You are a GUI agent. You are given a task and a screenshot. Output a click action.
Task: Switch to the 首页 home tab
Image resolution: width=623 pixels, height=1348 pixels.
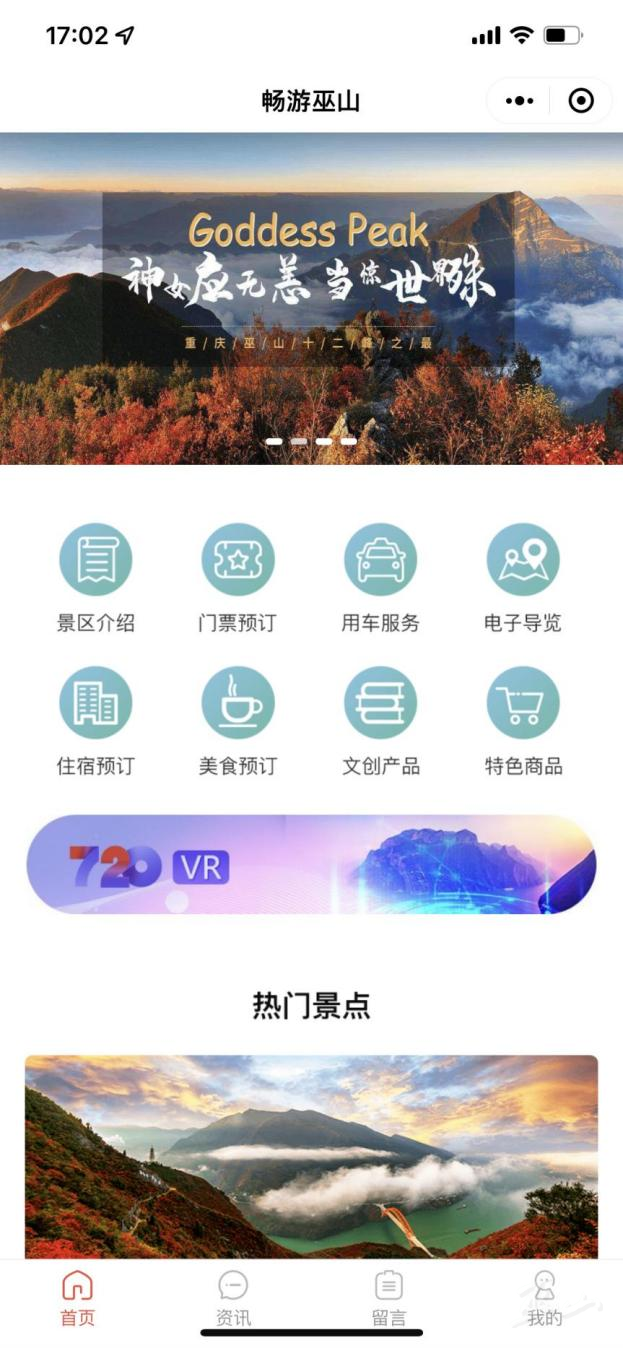(x=78, y=1298)
